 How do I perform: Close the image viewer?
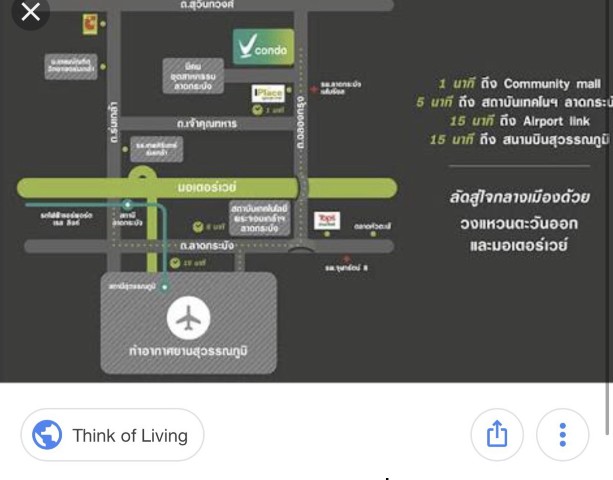pyautogui.click(x=30, y=13)
